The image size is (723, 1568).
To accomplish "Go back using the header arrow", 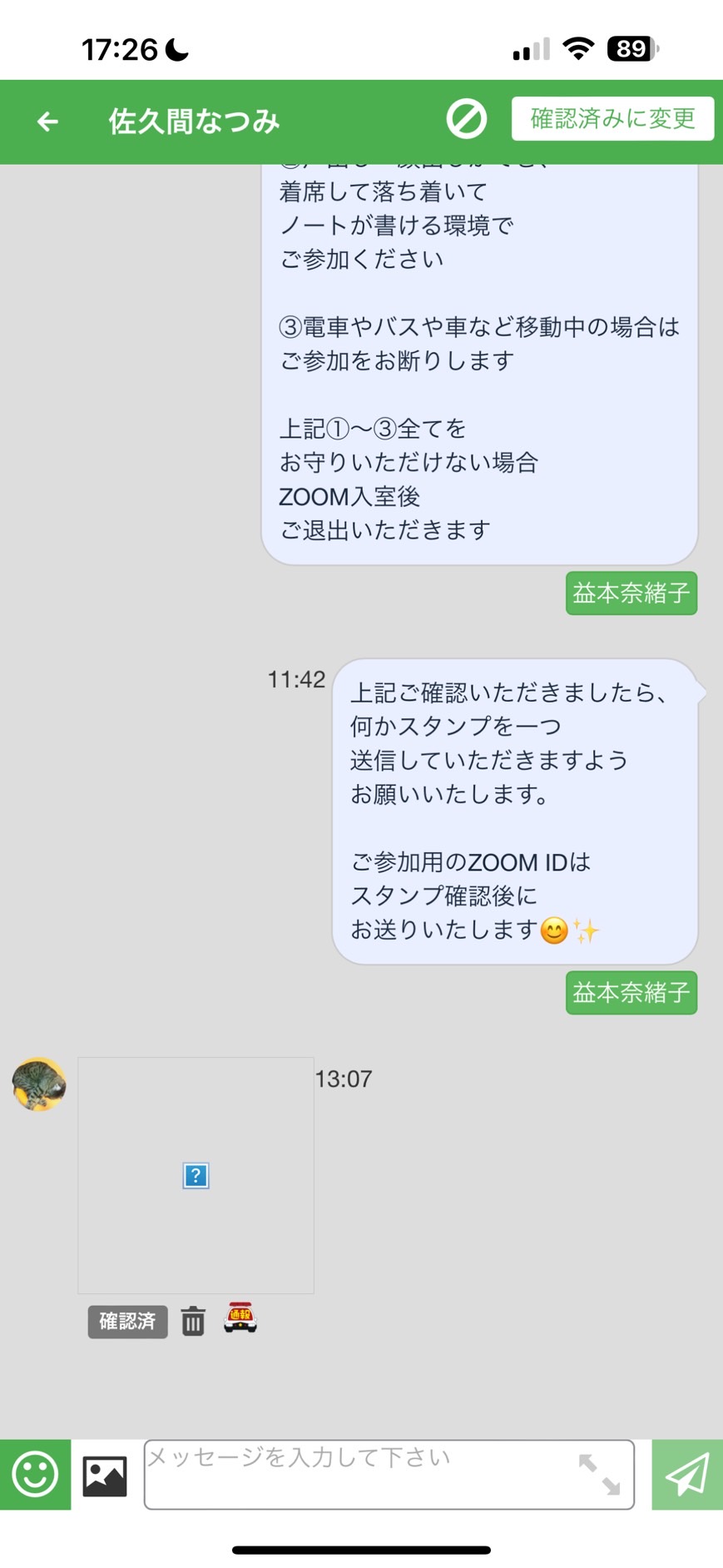I will point(47,122).
